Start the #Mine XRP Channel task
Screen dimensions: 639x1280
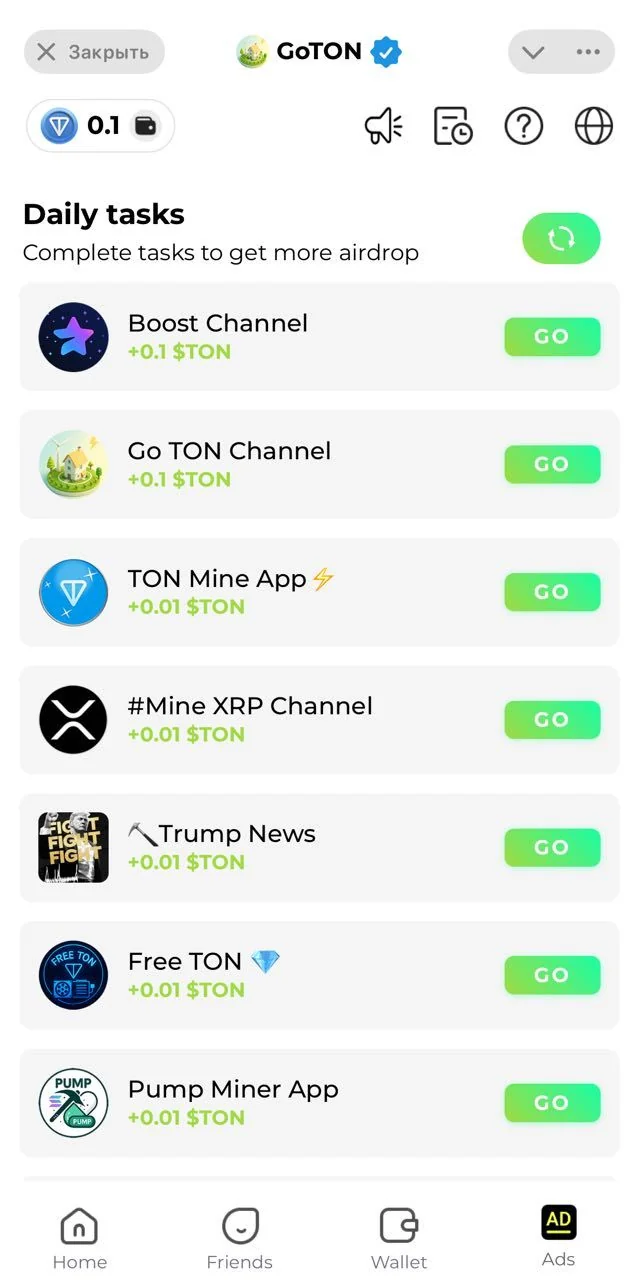[552, 720]
